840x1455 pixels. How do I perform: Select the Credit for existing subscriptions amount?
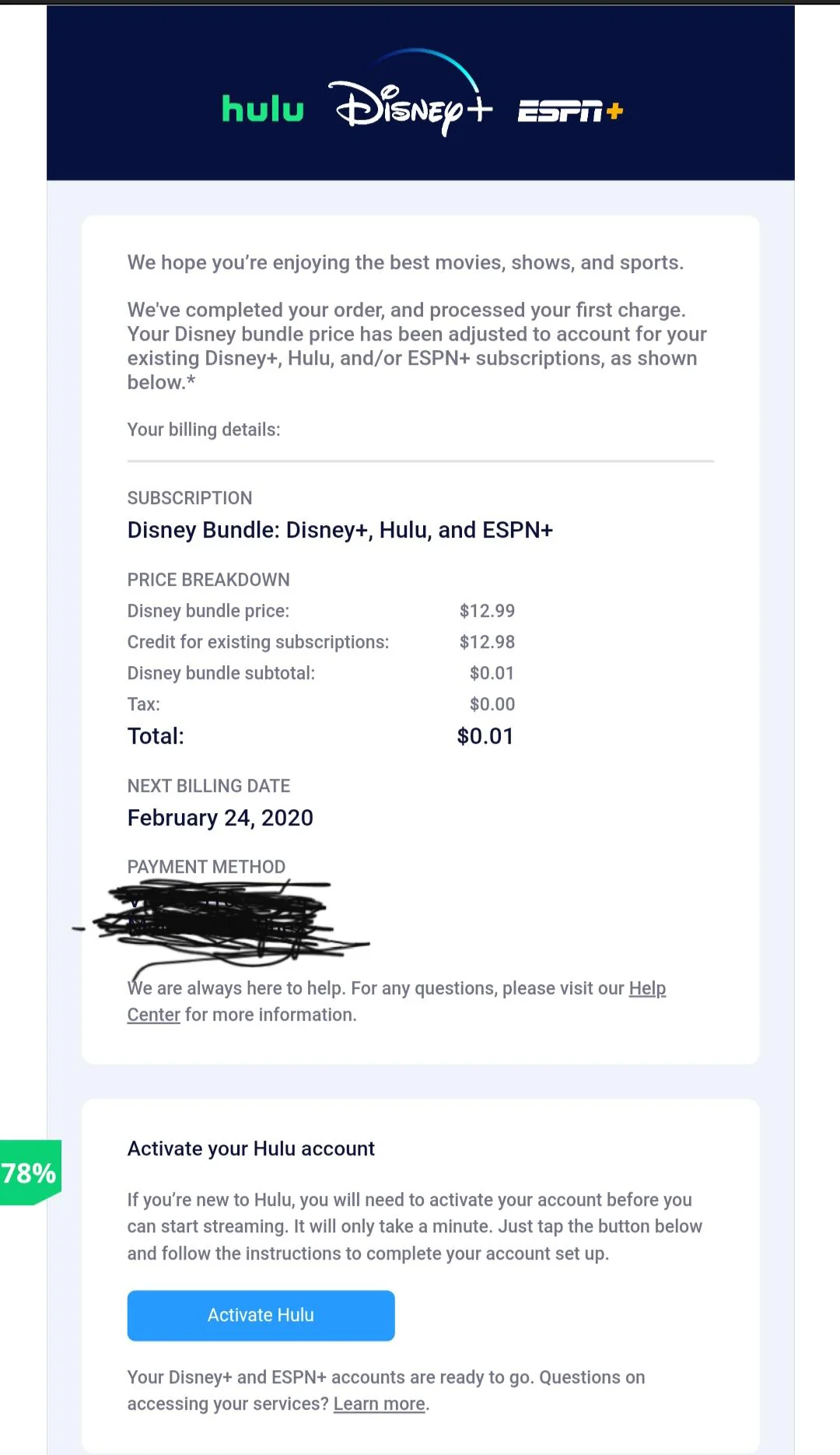[x=486, y=642]
